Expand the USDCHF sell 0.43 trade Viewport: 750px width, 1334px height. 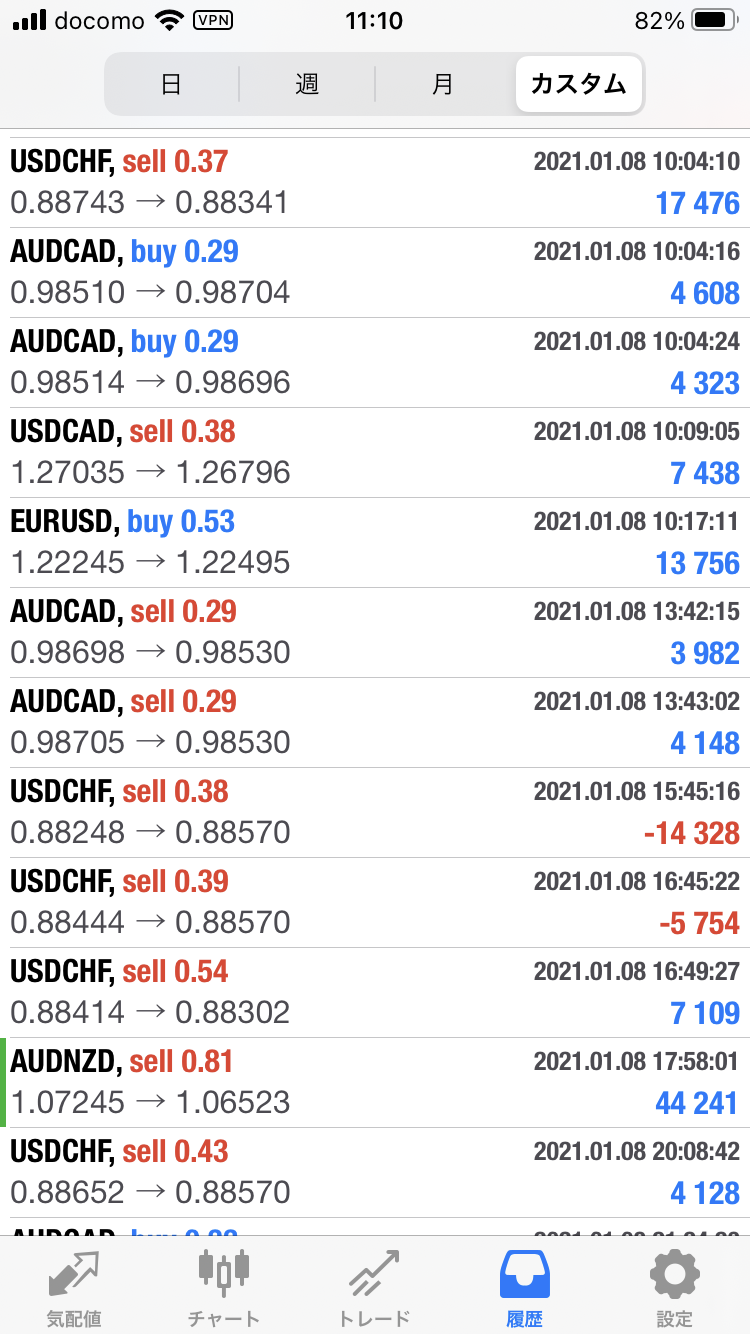pos(375,1172)
